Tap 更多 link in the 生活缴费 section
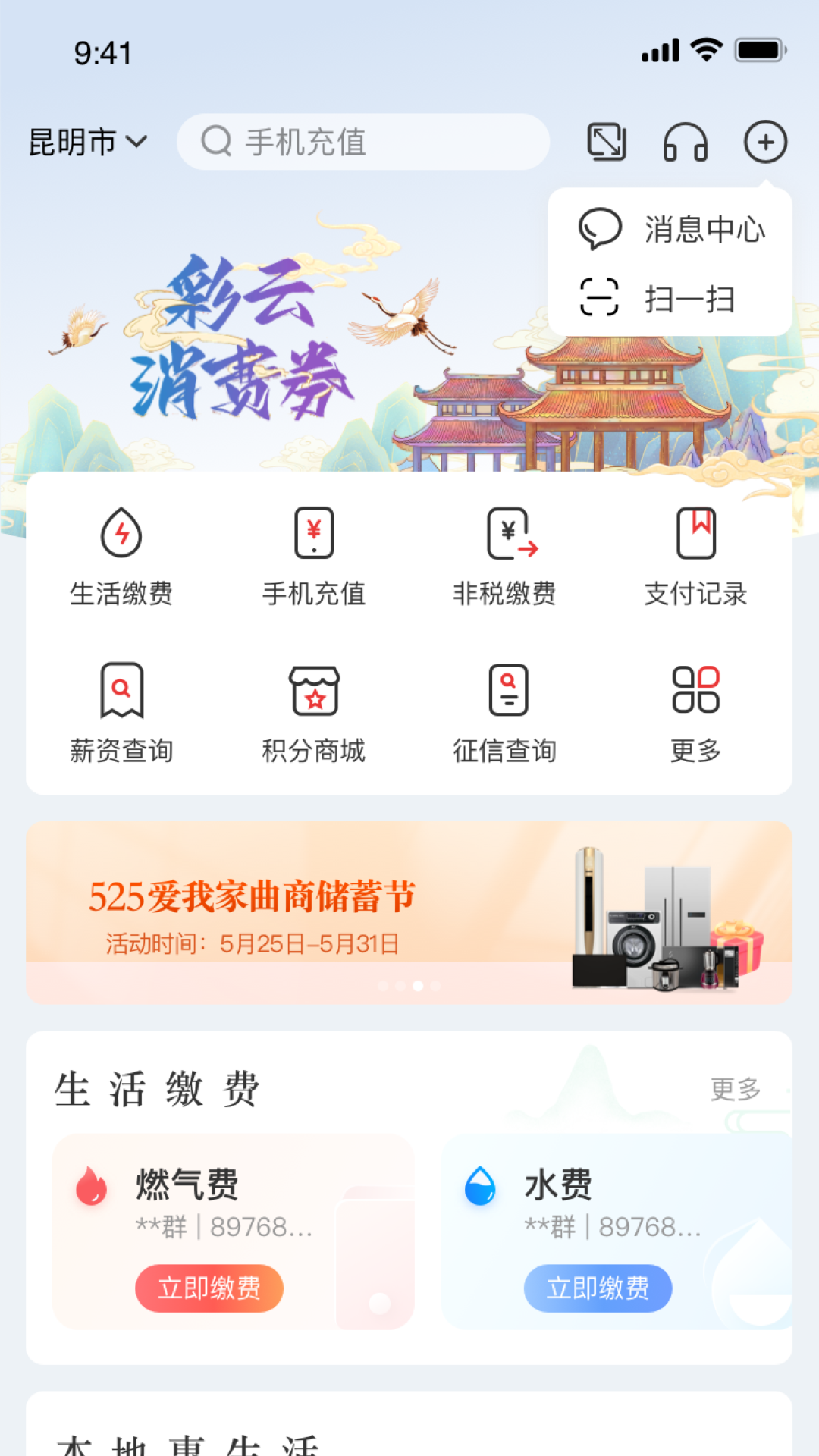This screenshot has height=1456, width=819. tap(735, 1089)
